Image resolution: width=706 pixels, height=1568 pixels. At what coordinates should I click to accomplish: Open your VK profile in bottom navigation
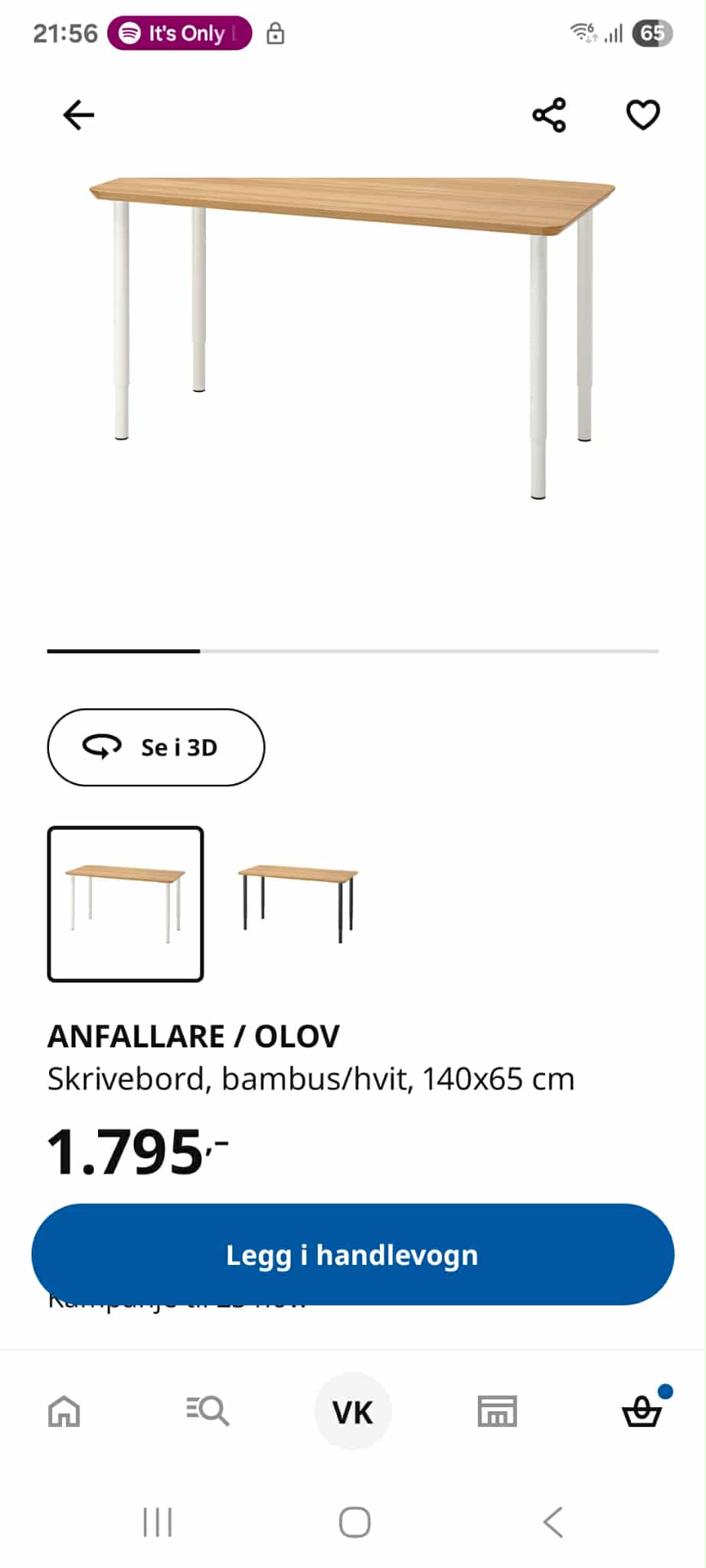(352, 1412)
